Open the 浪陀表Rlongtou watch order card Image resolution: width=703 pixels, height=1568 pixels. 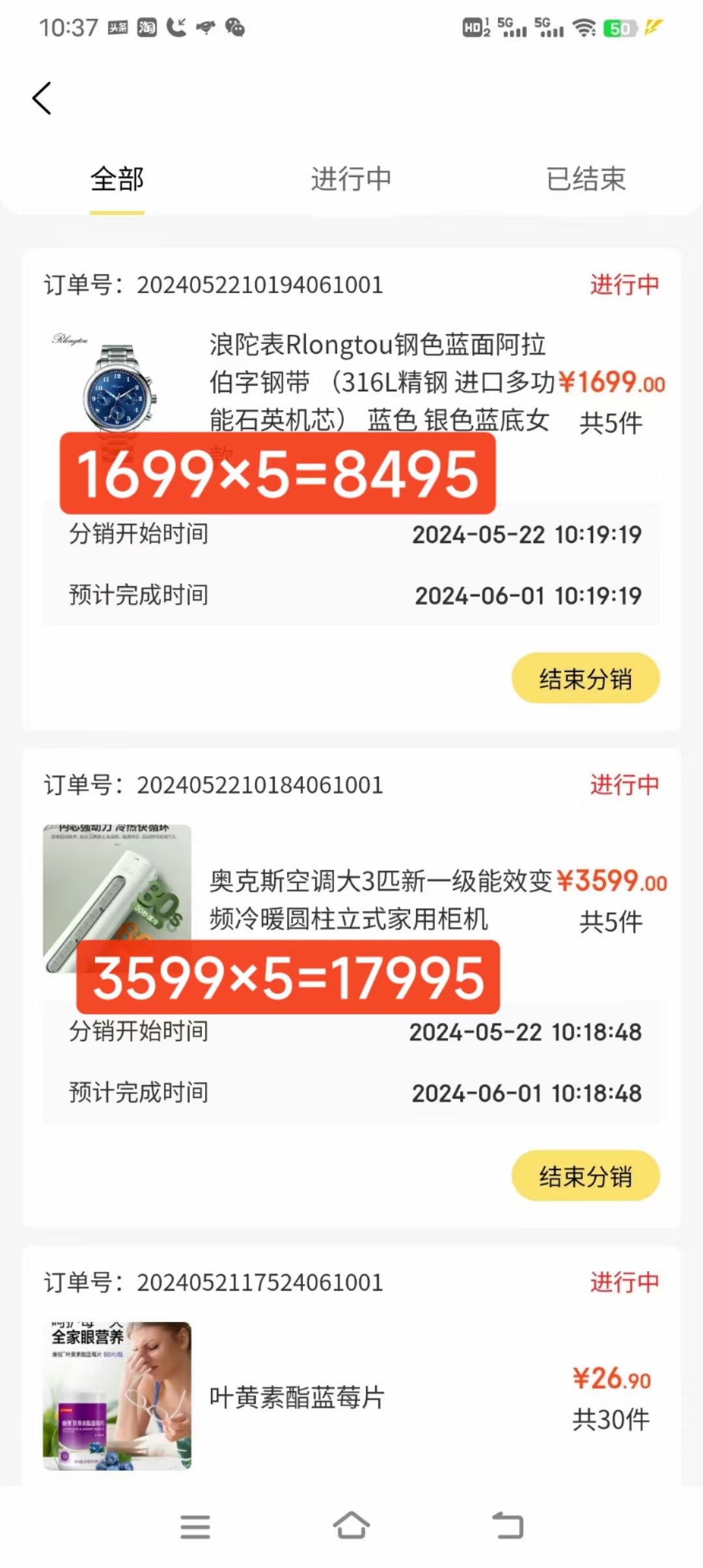[378, 382]
